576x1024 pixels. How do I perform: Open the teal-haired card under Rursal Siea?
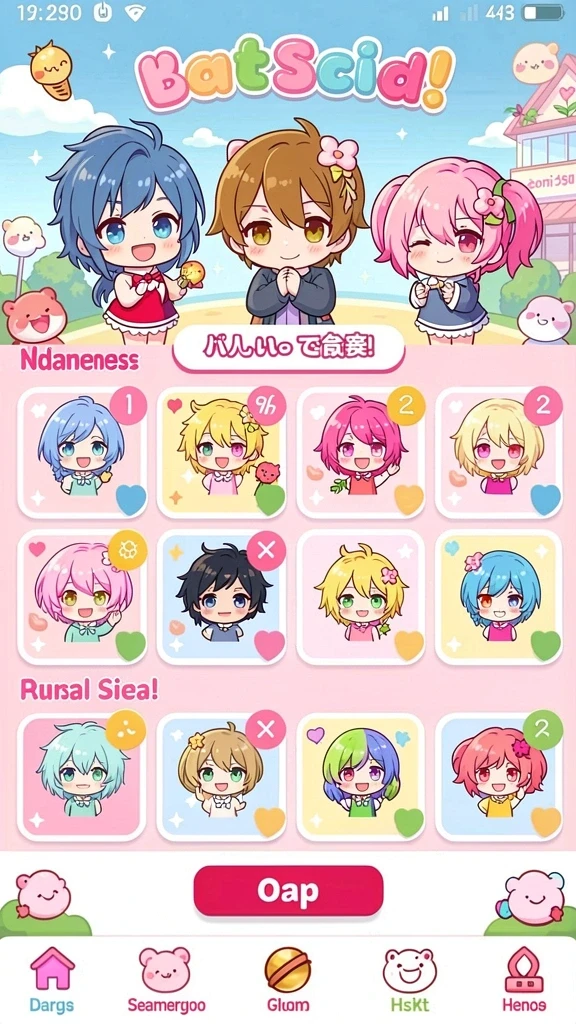click(83, 776)
